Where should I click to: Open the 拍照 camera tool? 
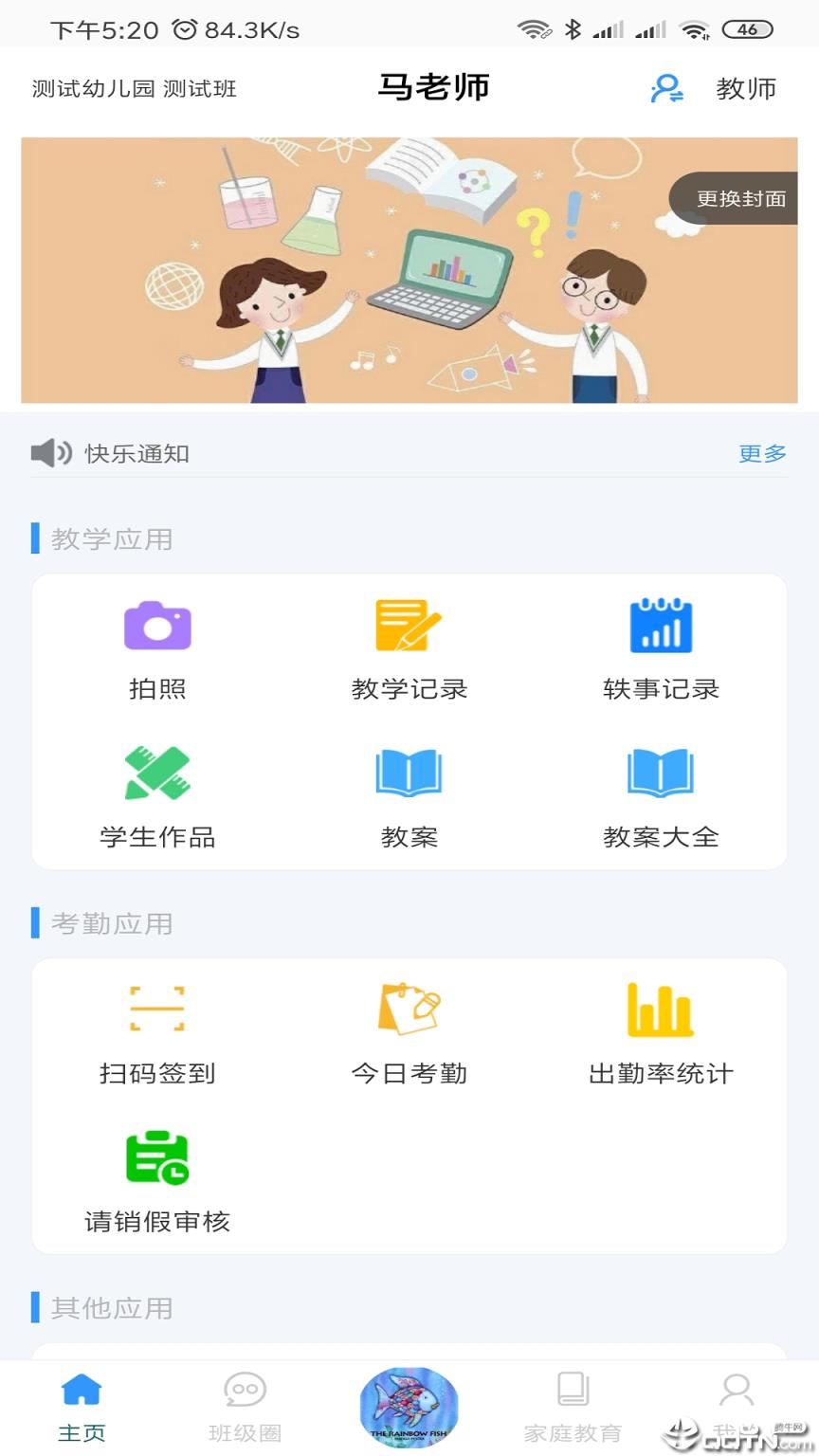[157, 645]
